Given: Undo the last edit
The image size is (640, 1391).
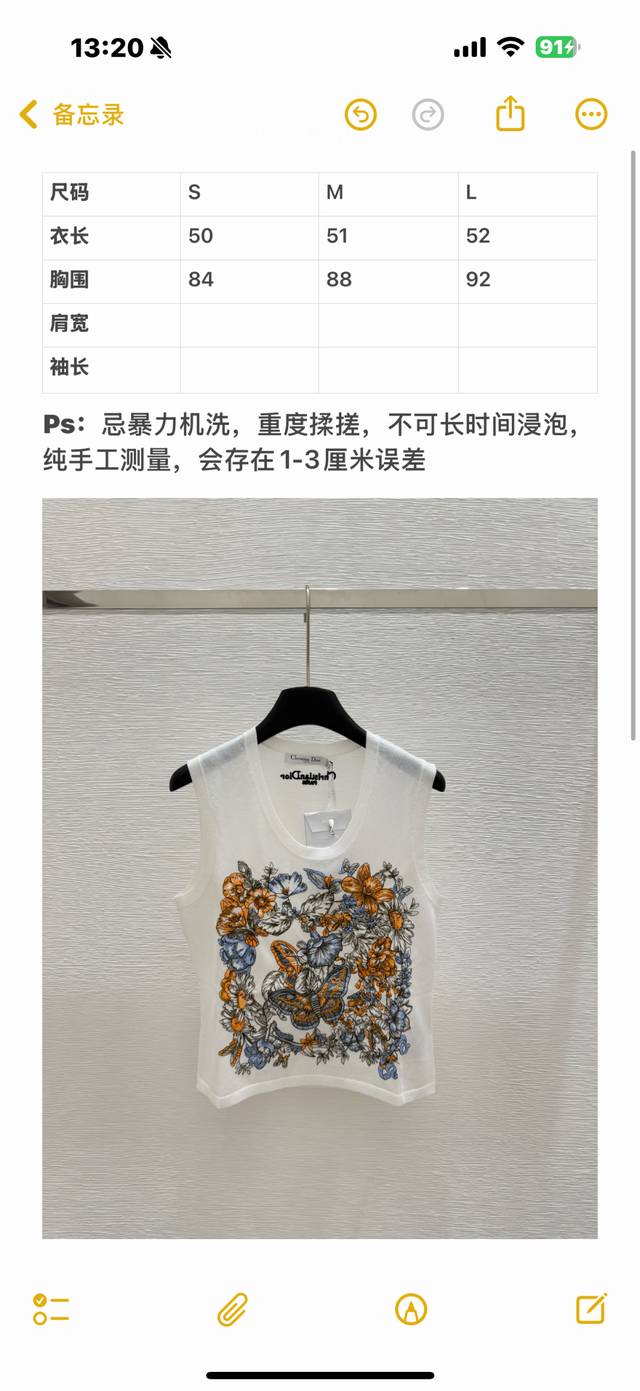Looking at the screenshot, I should tap(361, 115).
